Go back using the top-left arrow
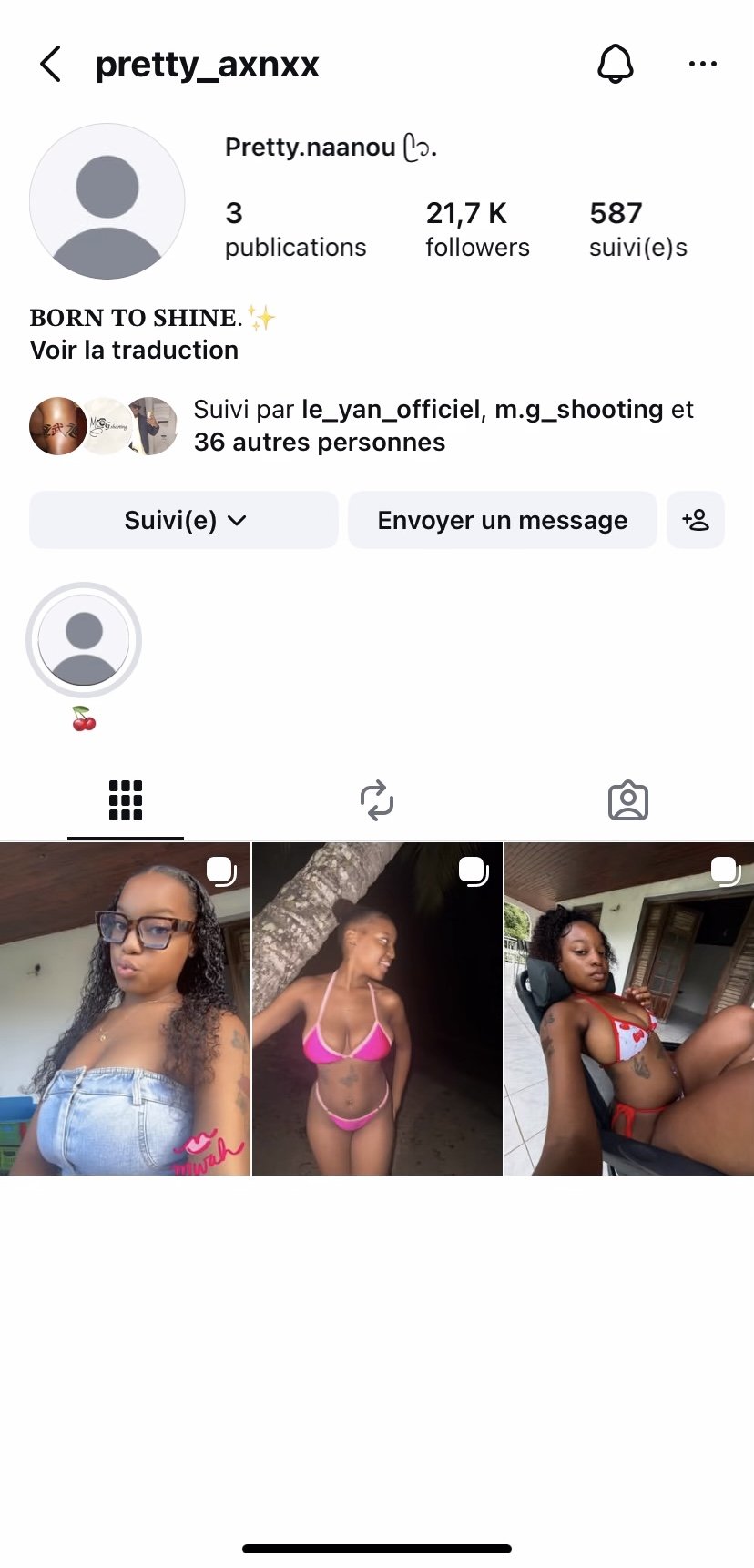The height and width of the screenshot is (1568, 754). point(51,65)
